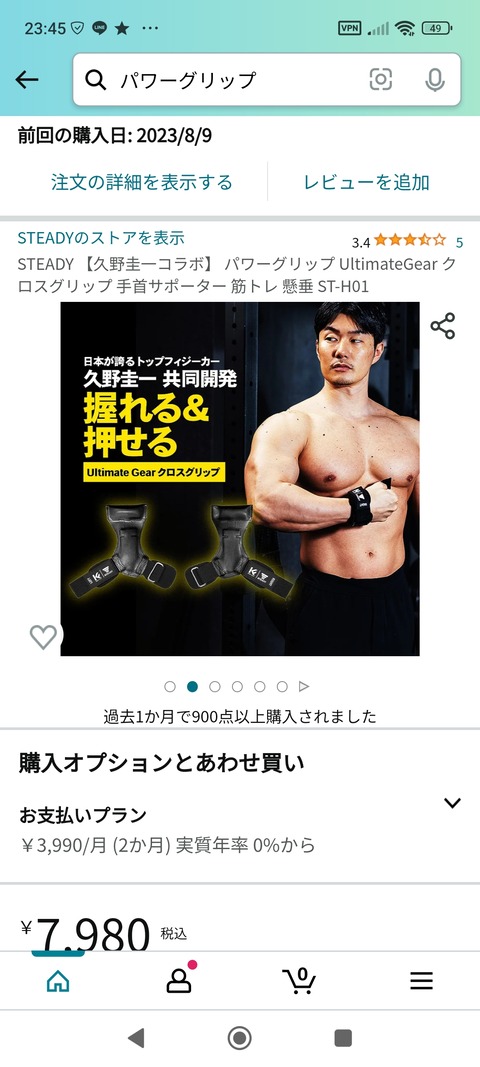Open the shopping cart

pos(300,981)
